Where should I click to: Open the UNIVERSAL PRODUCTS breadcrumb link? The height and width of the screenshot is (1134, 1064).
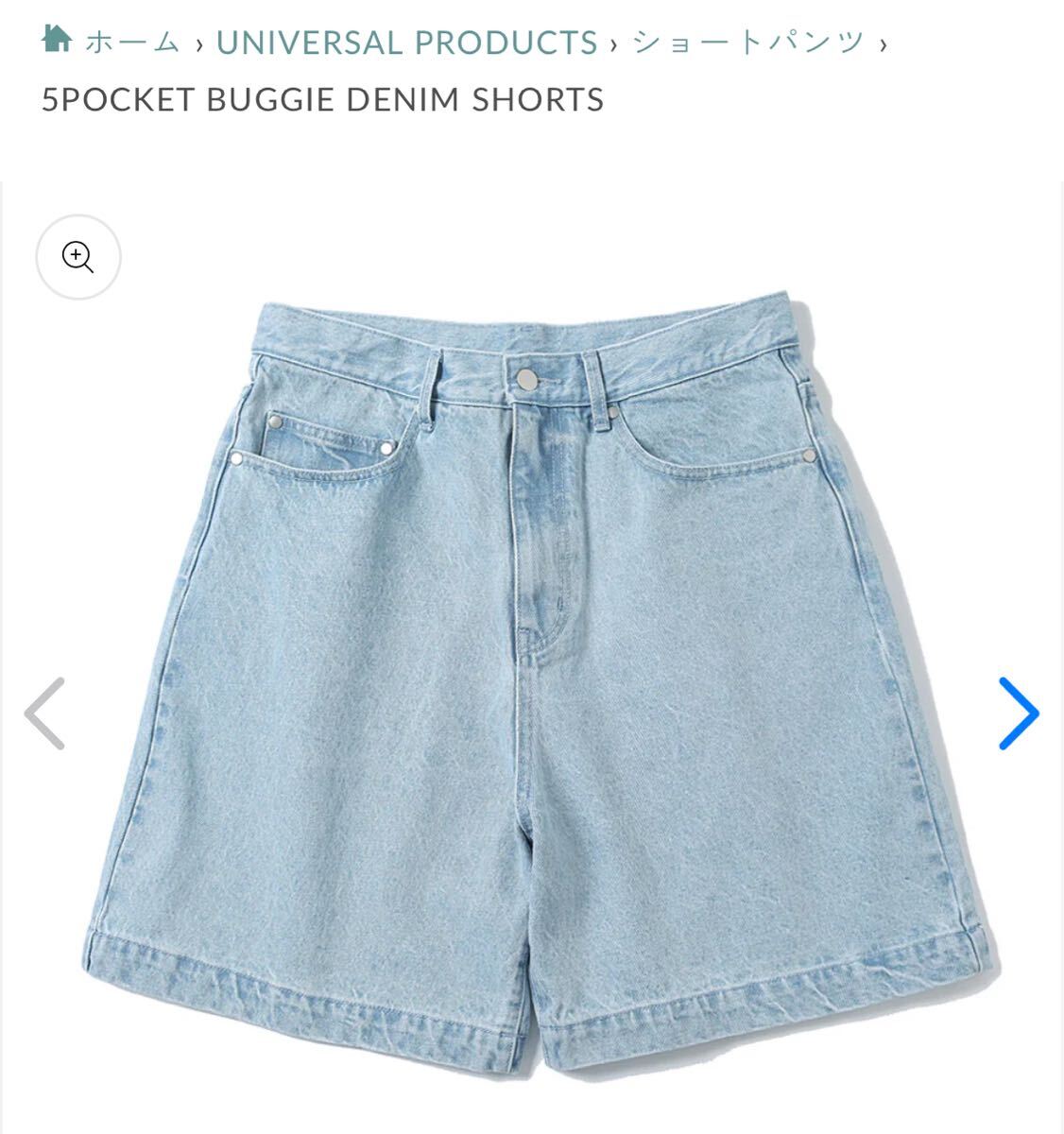point(406,43)
